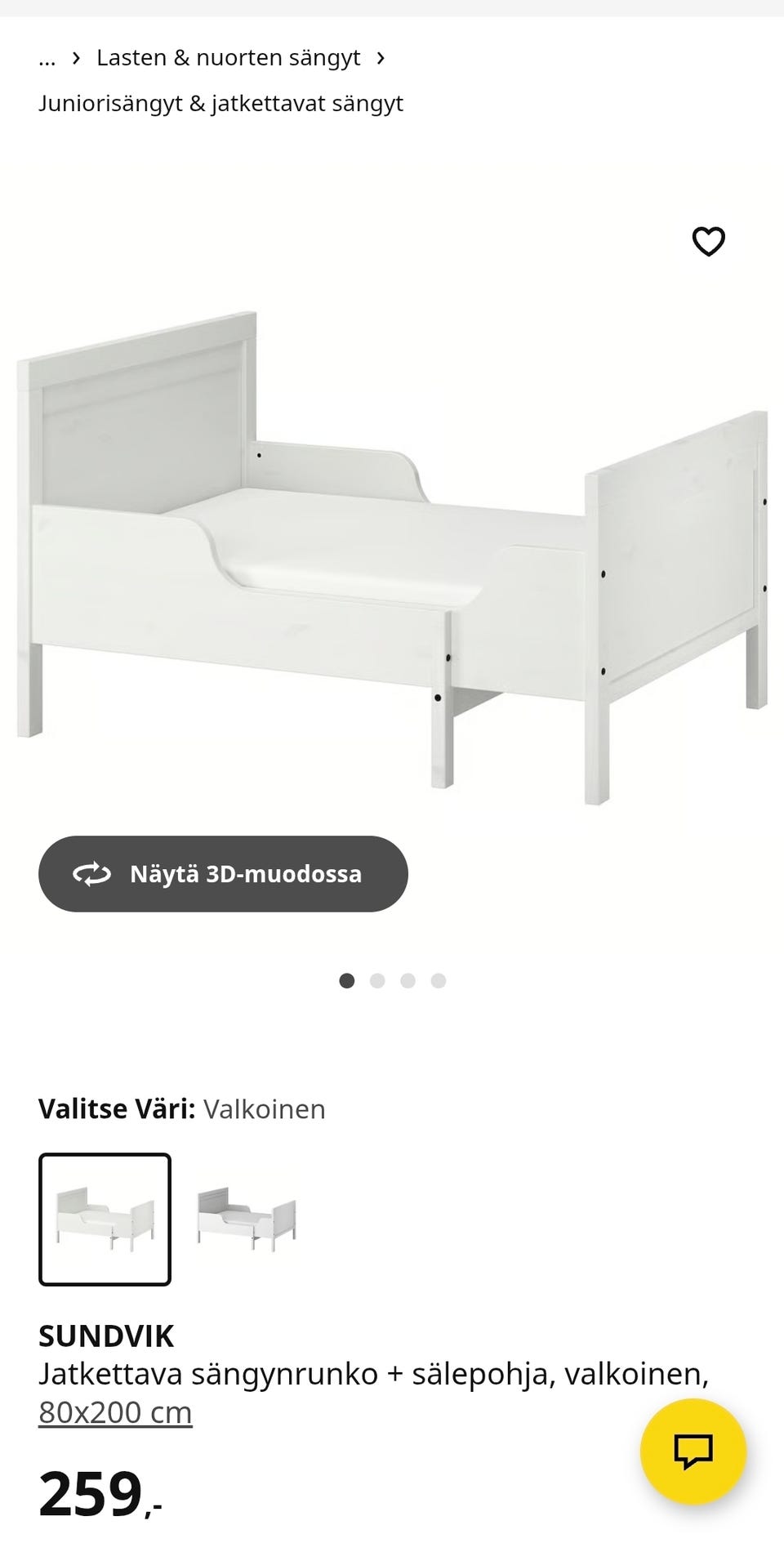The image size is (784, 1543).
Task: Open Juniorisängyt & jatkettavat sängyt page
Action: [x=220, y=103]
